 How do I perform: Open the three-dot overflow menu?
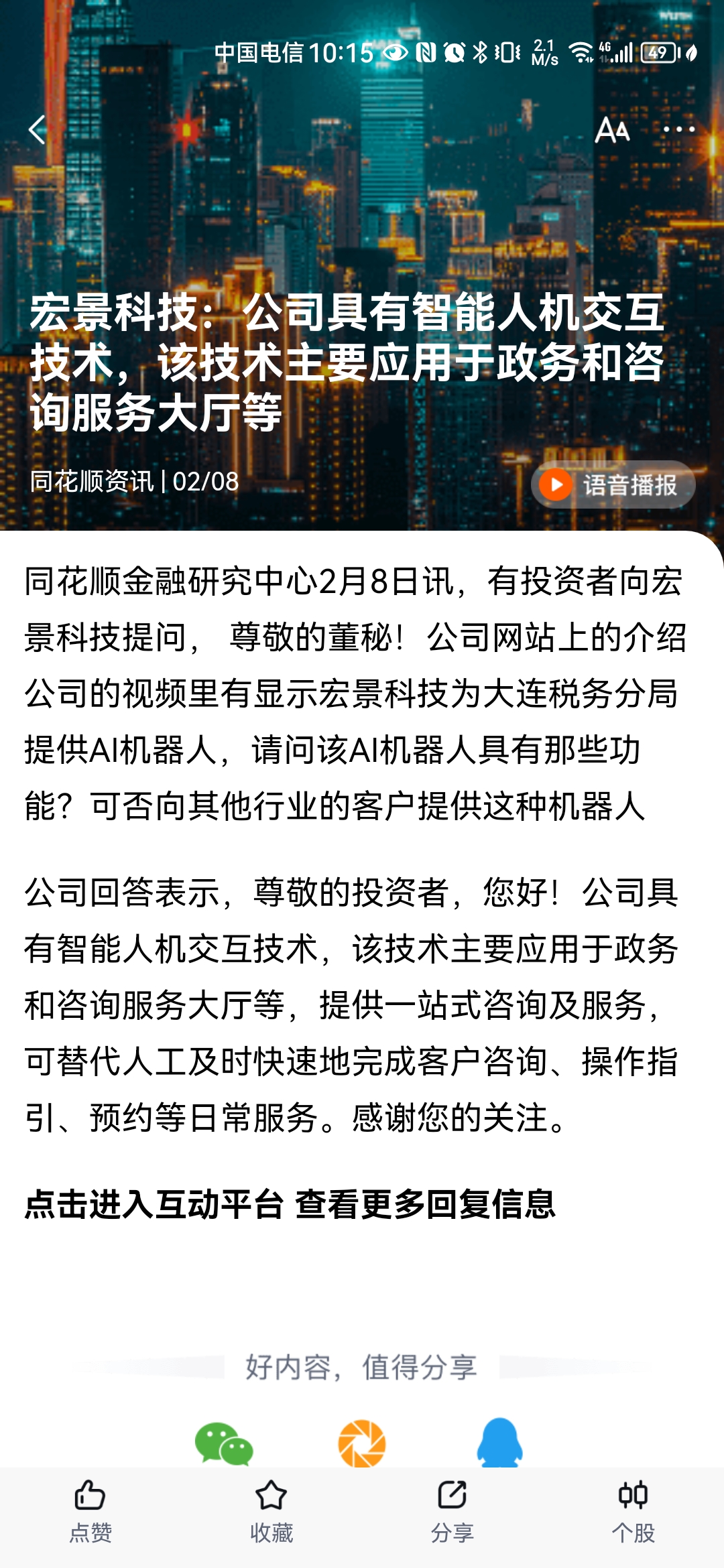click(x=678, y=129)
